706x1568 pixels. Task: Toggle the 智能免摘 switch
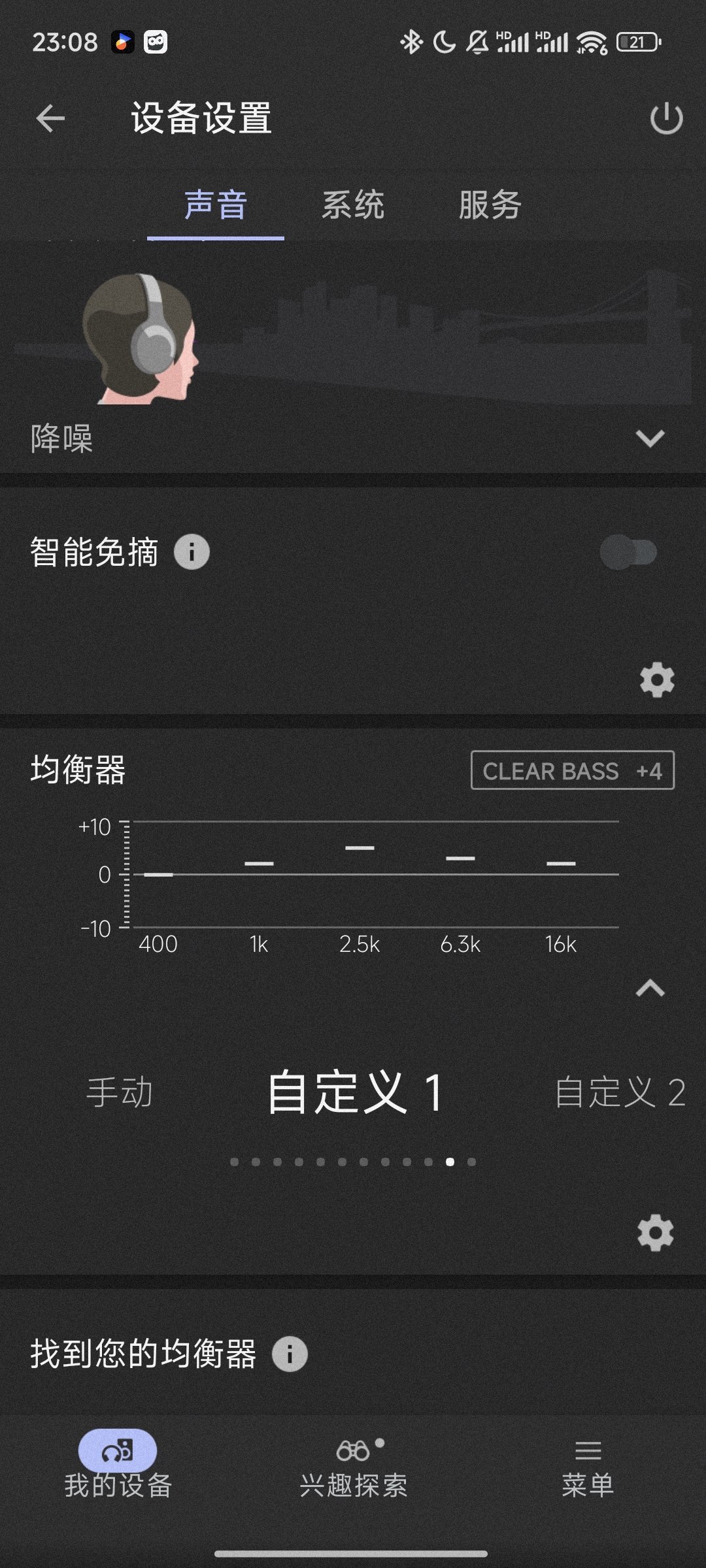pyautogui.click(x=628, y=553)
